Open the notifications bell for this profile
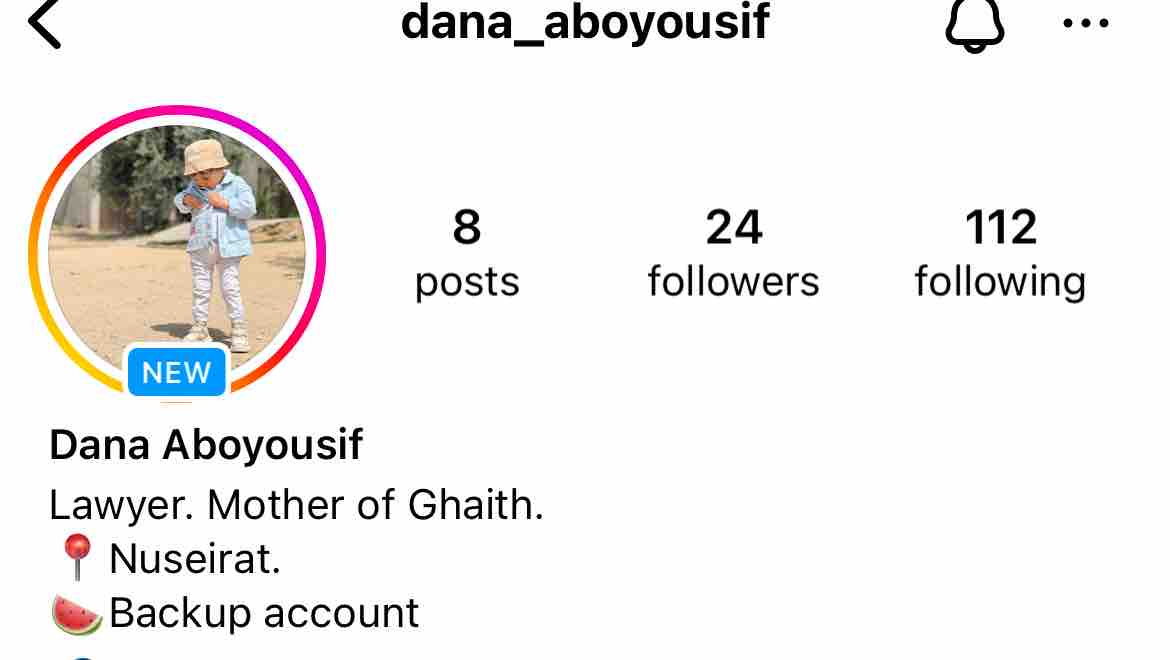This screenshot has height=660, width=1170. (974, 24)
